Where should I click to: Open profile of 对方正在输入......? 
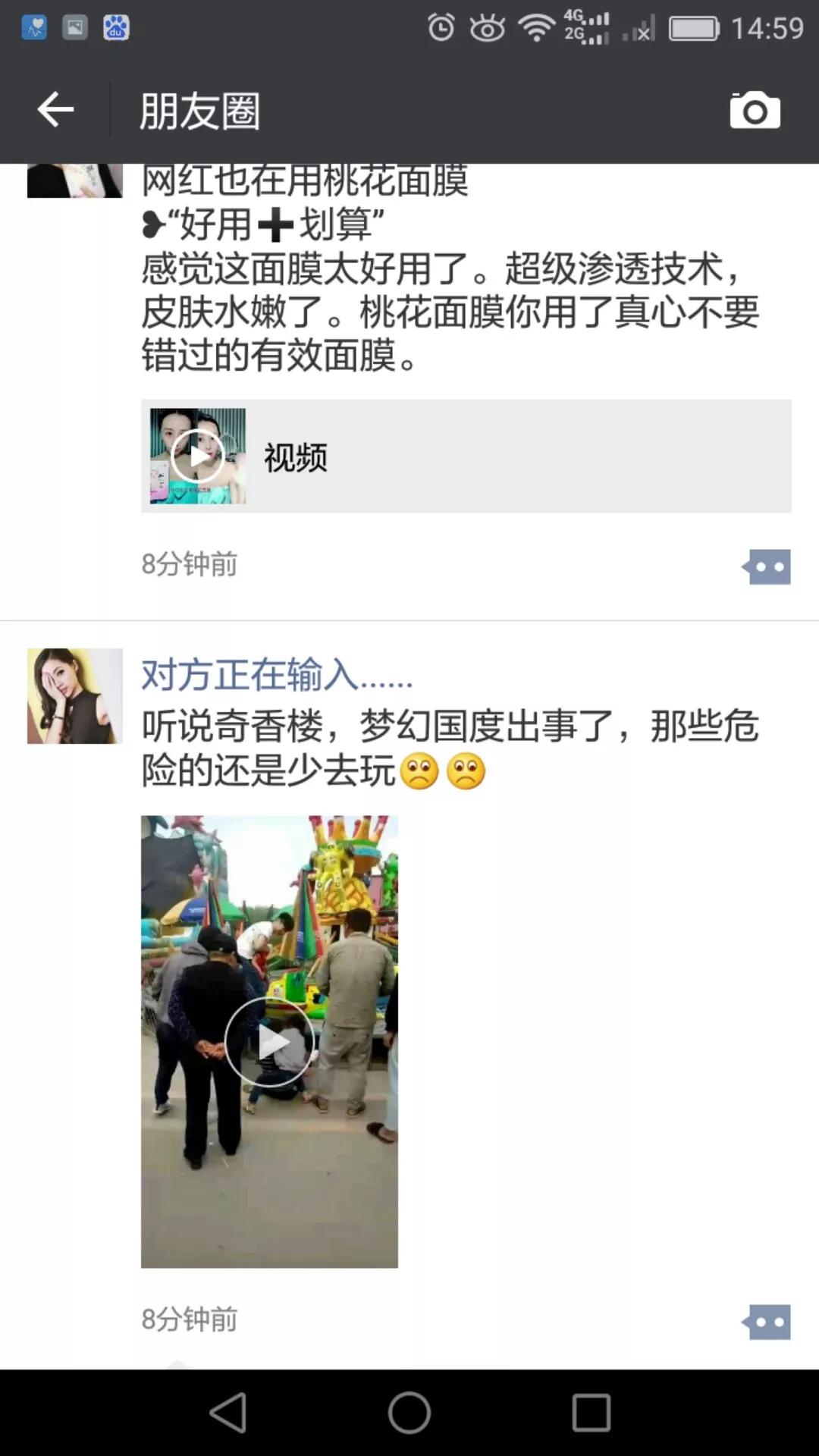[x=277, y=674]
